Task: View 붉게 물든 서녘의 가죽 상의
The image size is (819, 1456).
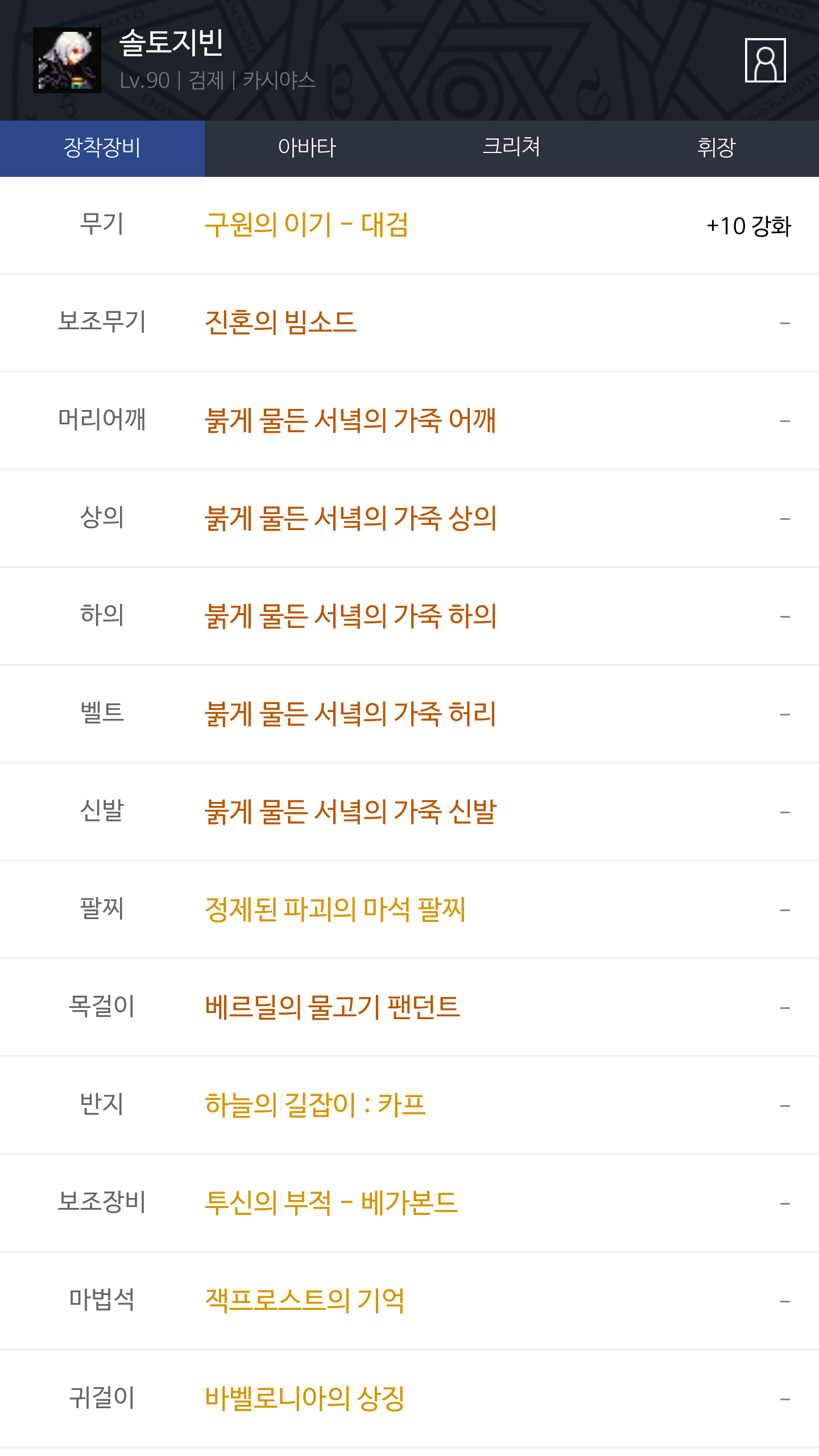Action: [350, 519]
